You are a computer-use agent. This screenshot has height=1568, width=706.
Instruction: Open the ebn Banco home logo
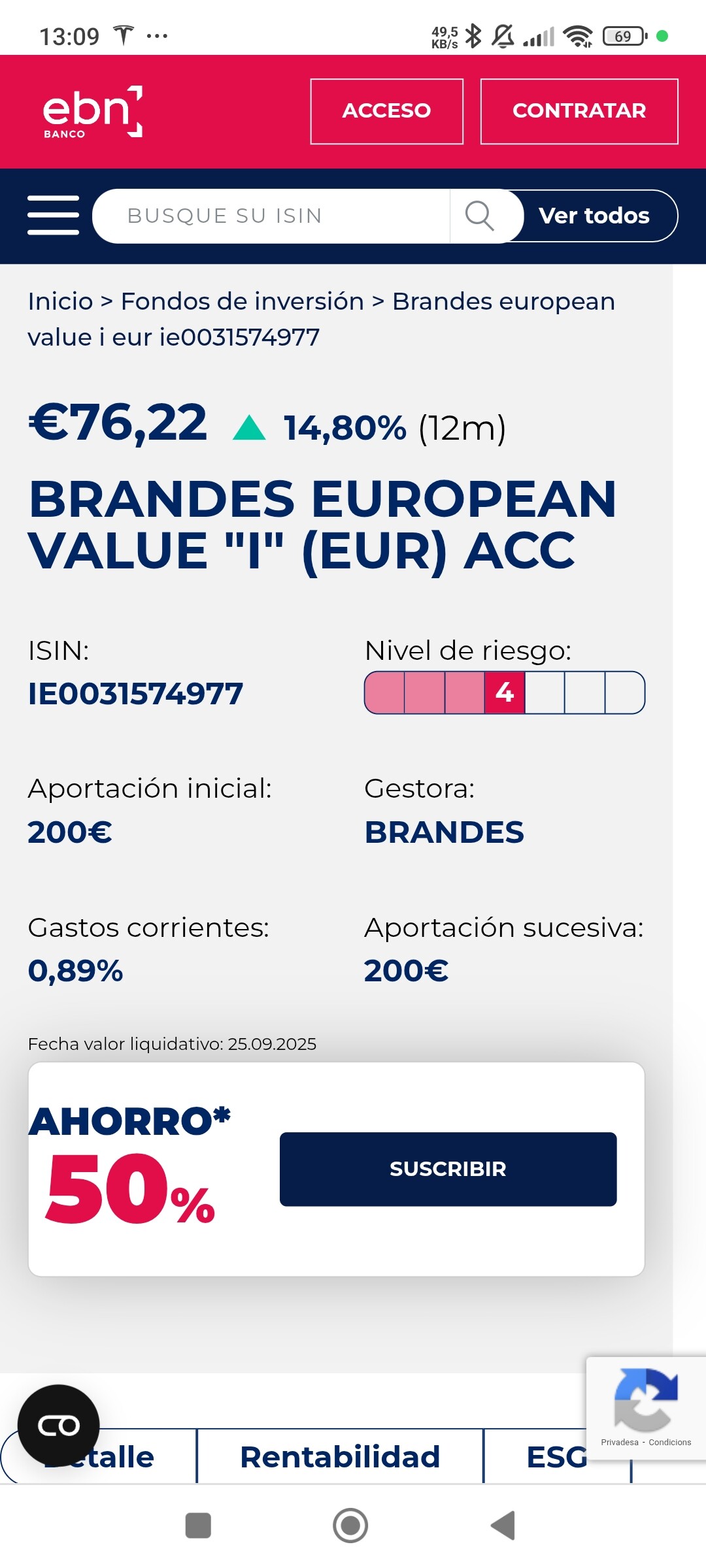tap(92, 111)
